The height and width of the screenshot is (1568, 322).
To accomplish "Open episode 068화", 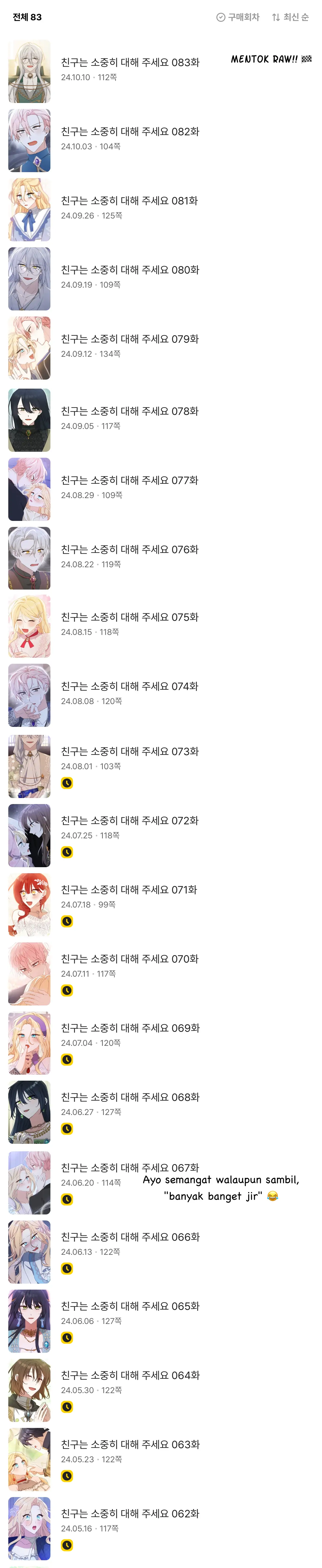I will pos(130,1097).
